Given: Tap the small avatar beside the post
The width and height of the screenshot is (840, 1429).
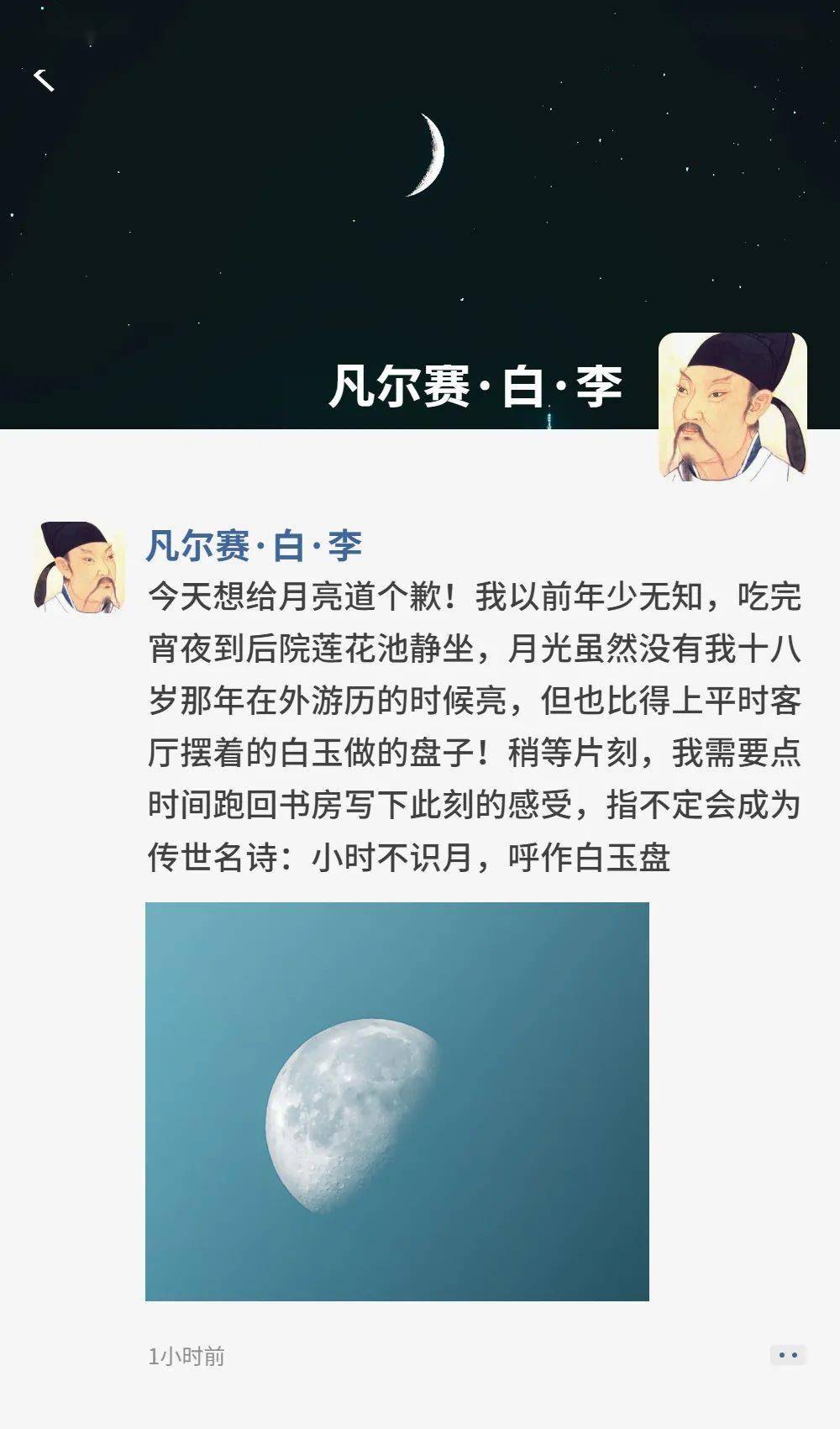Looking at the screenshot, I should 78,567.
